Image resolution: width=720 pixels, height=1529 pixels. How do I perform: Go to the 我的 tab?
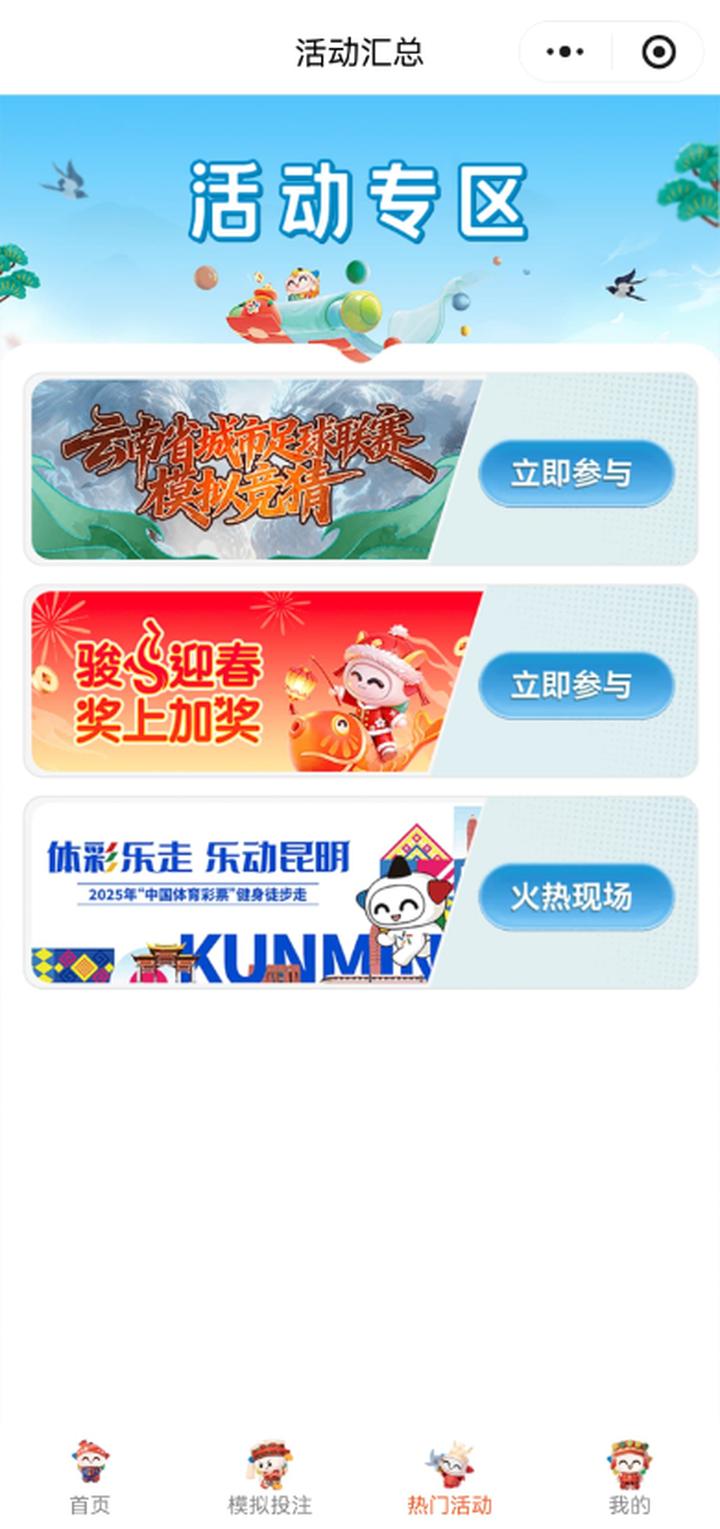(x=629, y=1478)
